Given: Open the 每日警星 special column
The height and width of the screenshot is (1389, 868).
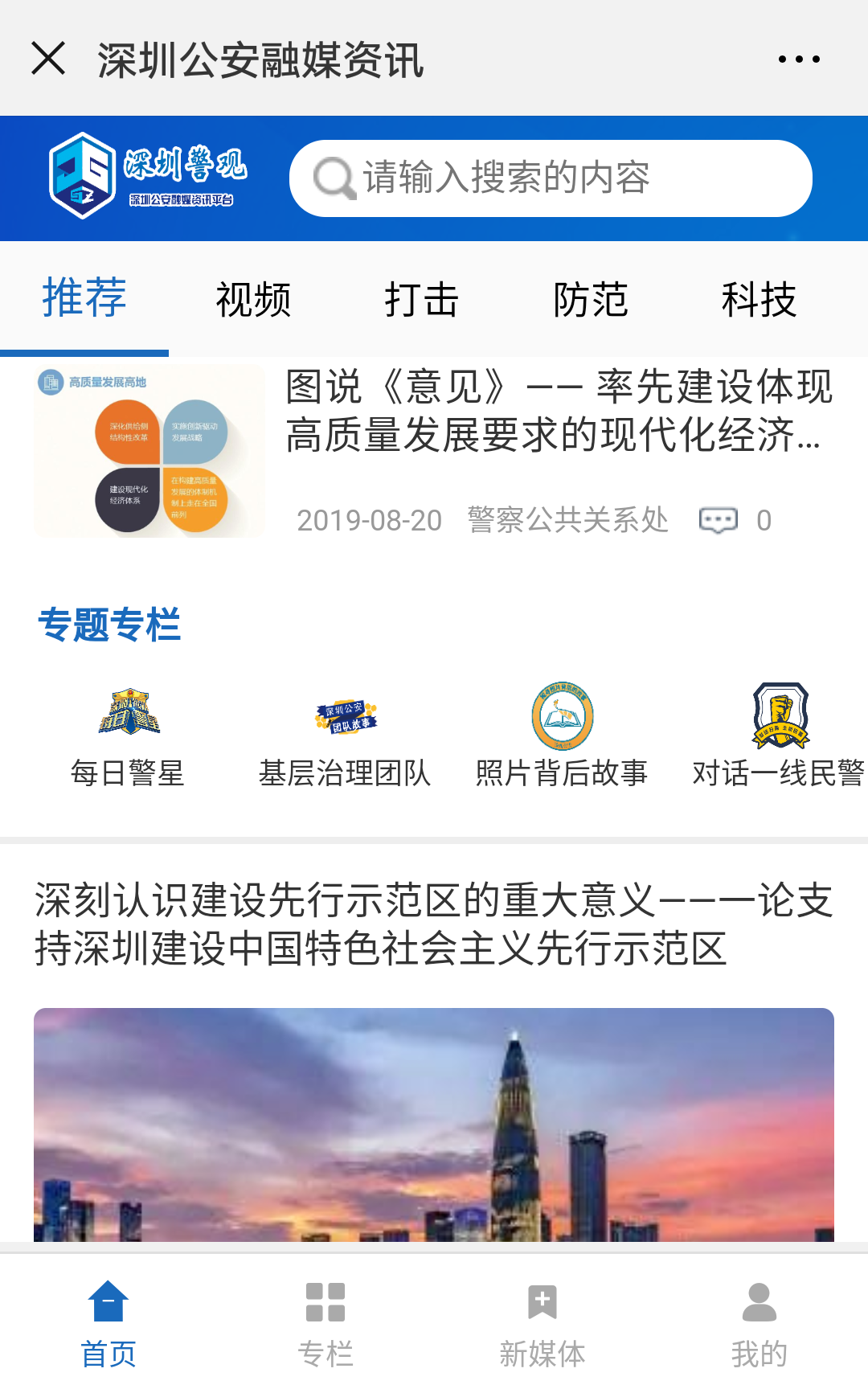Looking at the screenshot, I should click(128, 735).
